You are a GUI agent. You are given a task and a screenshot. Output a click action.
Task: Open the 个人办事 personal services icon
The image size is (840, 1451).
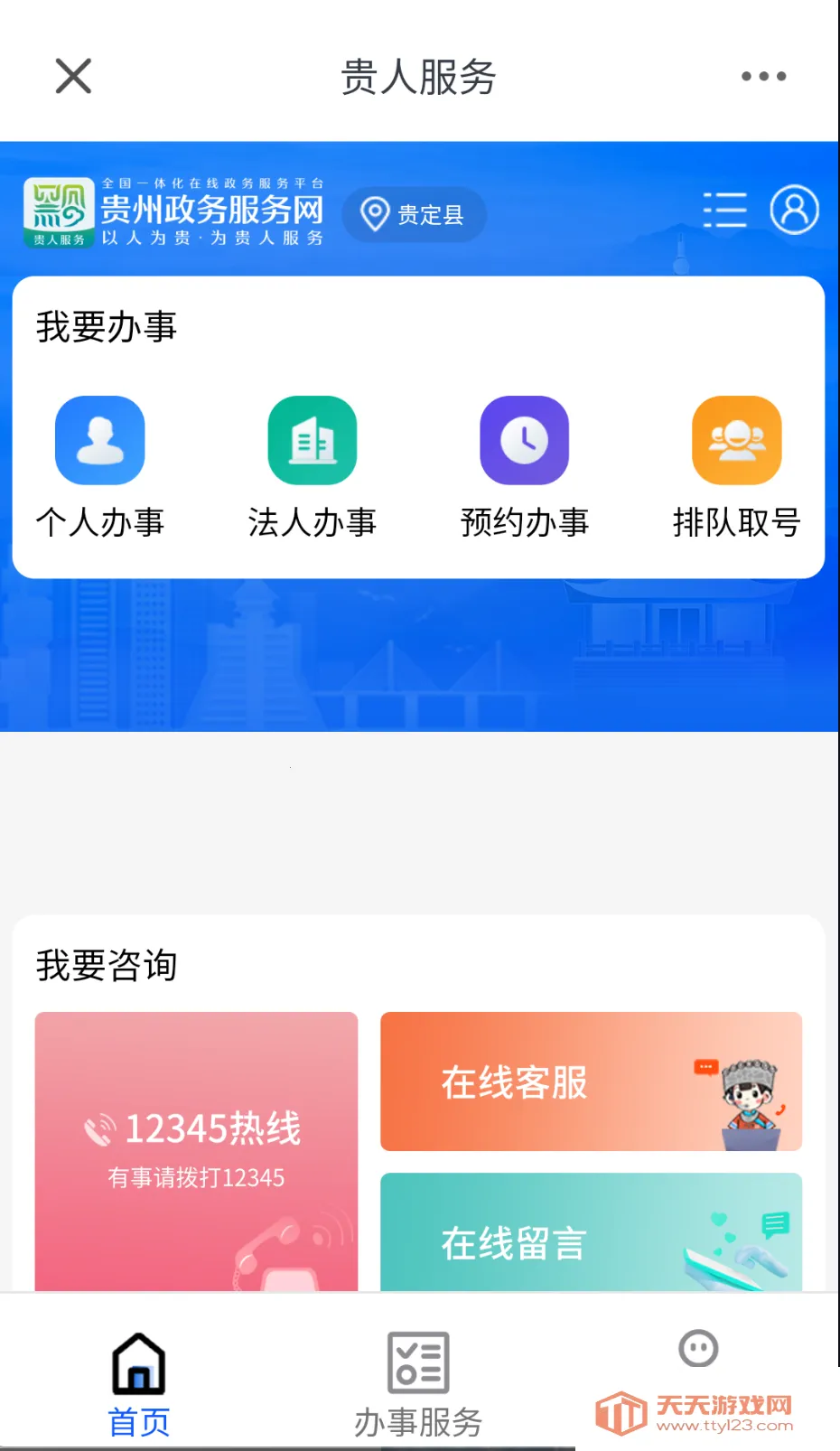(x=99, y=440)
